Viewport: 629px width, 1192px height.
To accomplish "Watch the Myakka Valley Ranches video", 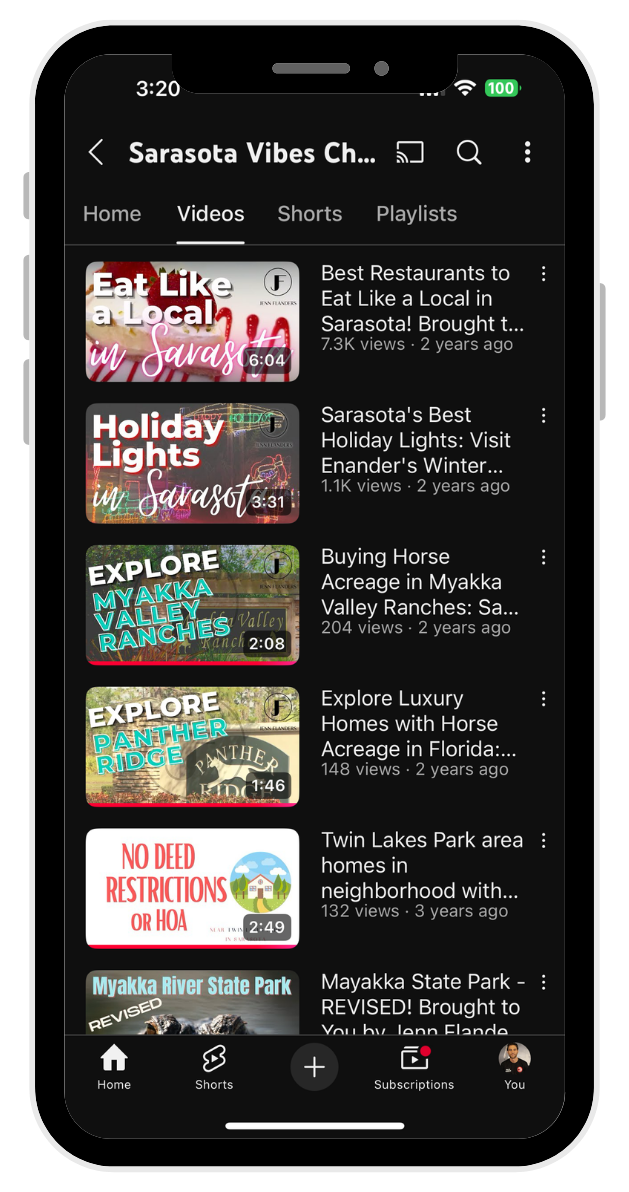I will [x=192, y=605].
